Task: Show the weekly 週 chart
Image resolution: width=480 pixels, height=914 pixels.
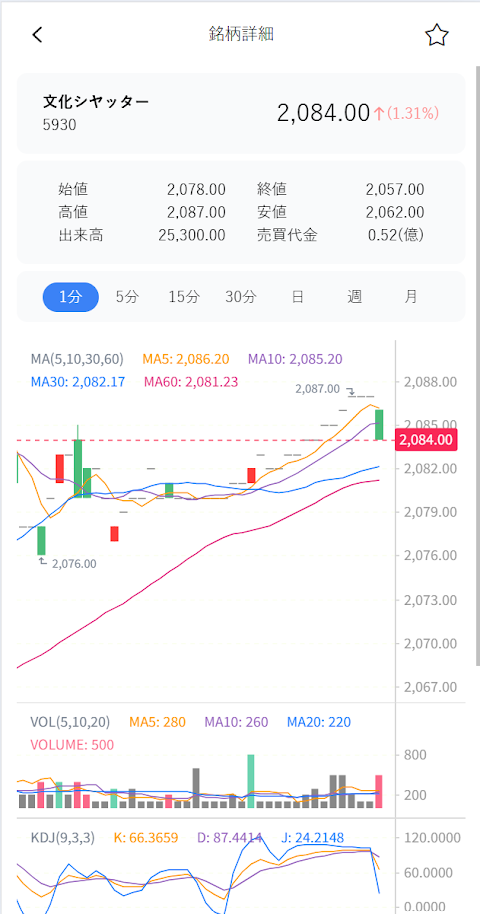Action: tap(354, 297)
